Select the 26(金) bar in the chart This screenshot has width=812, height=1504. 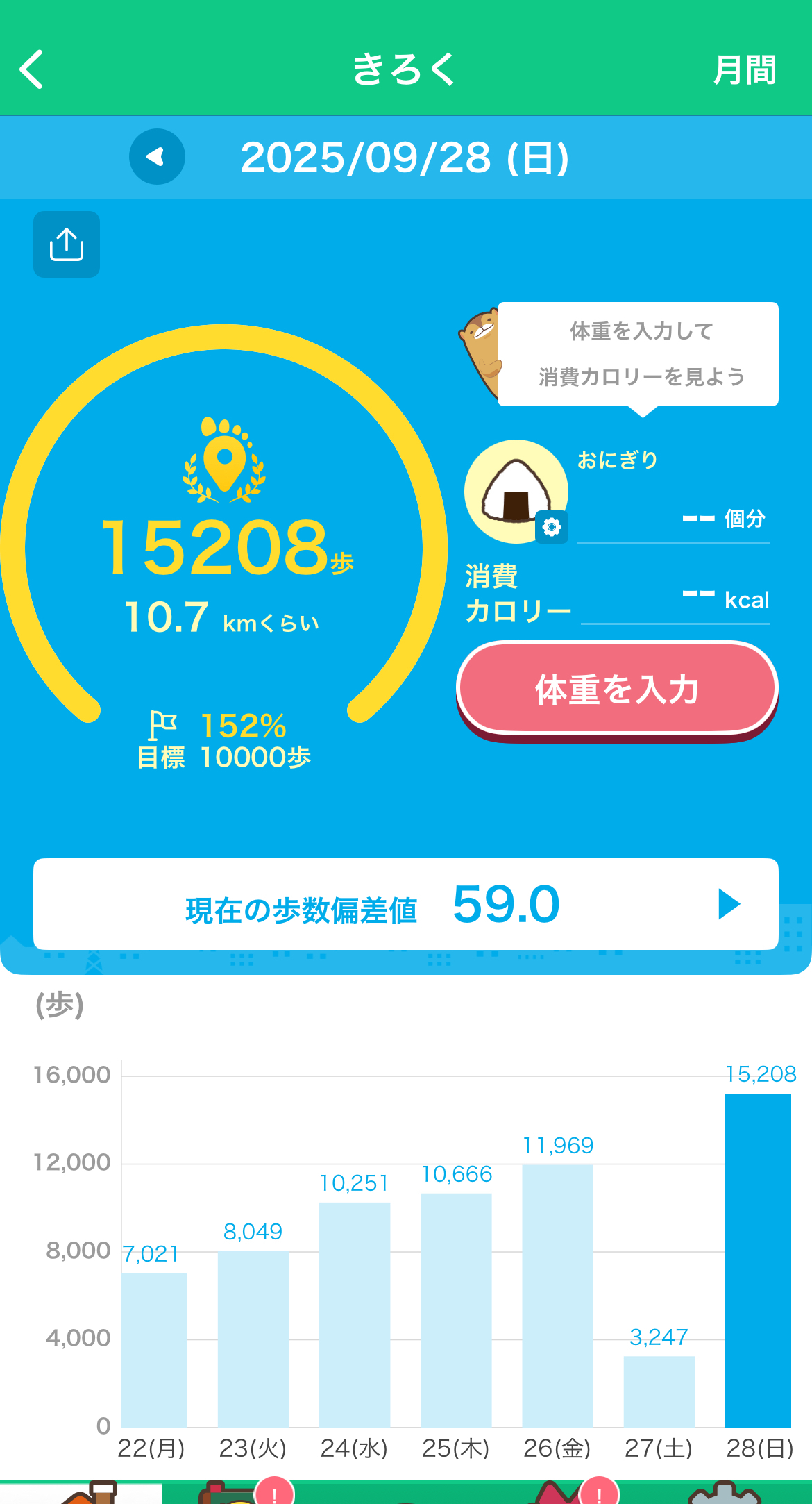coord(557,1295)
